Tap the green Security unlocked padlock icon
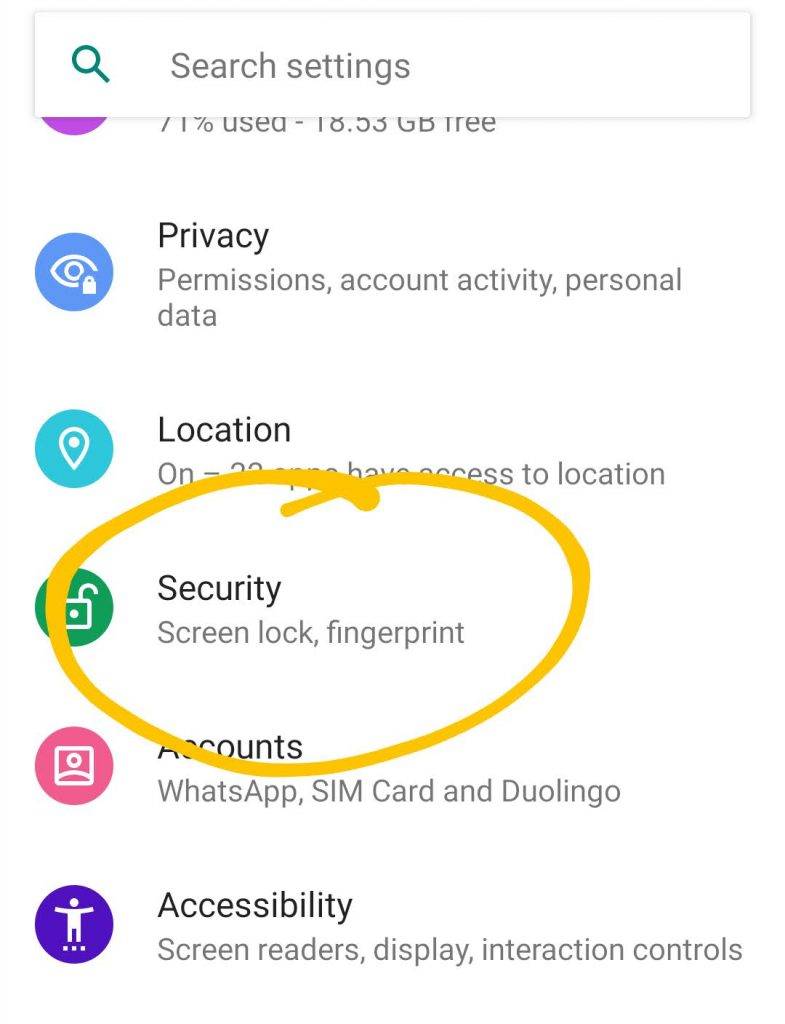The height and width of the screenshot is (1024, 785). click(x=74, y=605)
